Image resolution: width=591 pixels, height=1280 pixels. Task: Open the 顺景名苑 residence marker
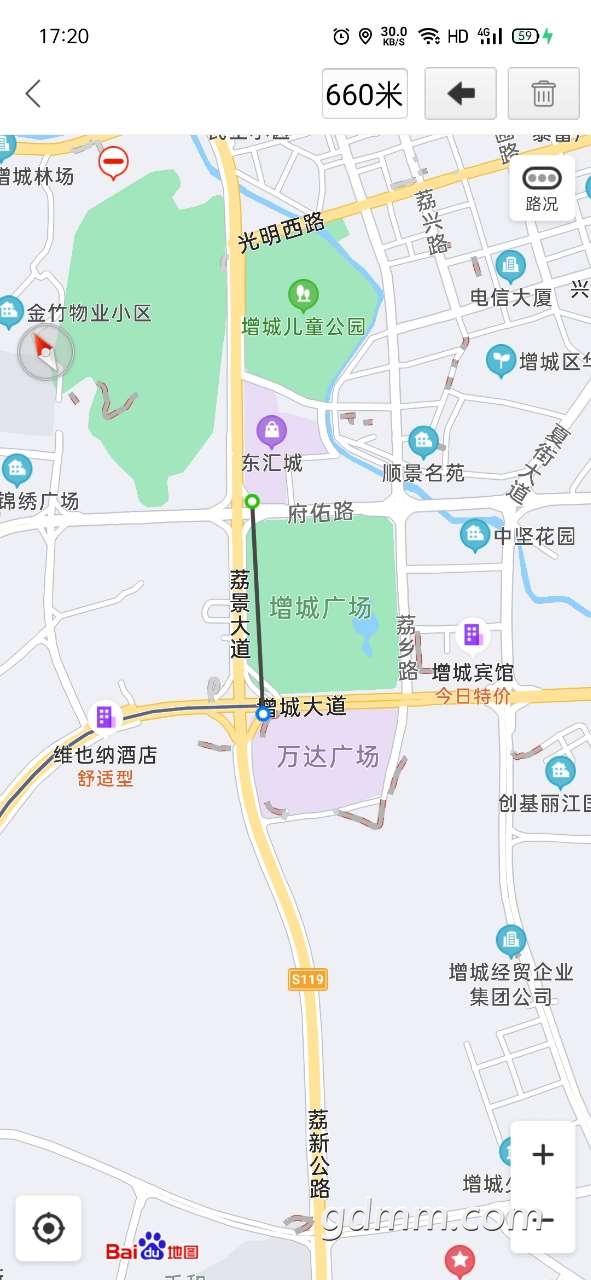point(423,441)
